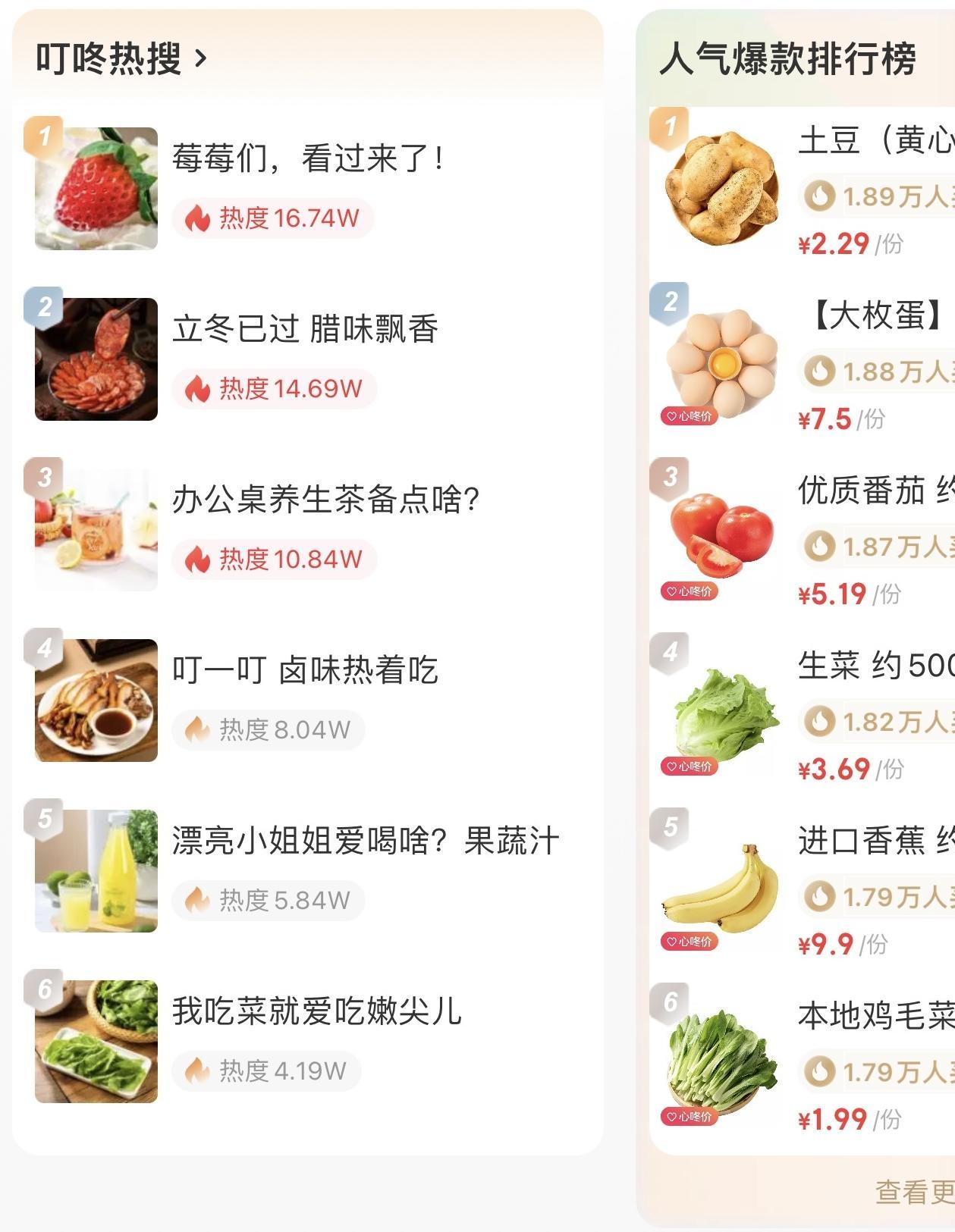This screenshot has height=1232, width=955.
Task: Open the 【大枚蛋】 egg product
Action: pos(877,315)
